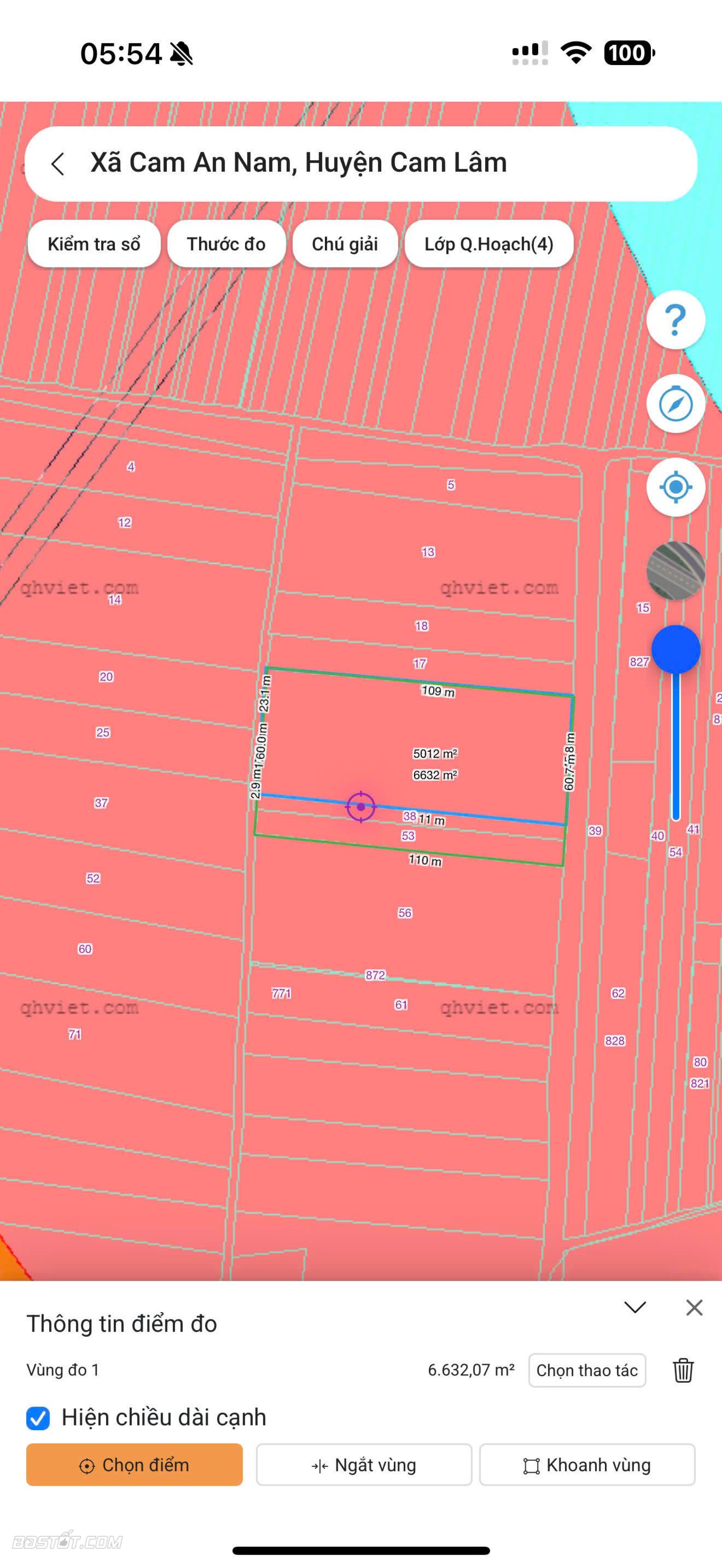This screenshot has height=1568, width=722.
Task: Center map on my current location
Action: 675,487
